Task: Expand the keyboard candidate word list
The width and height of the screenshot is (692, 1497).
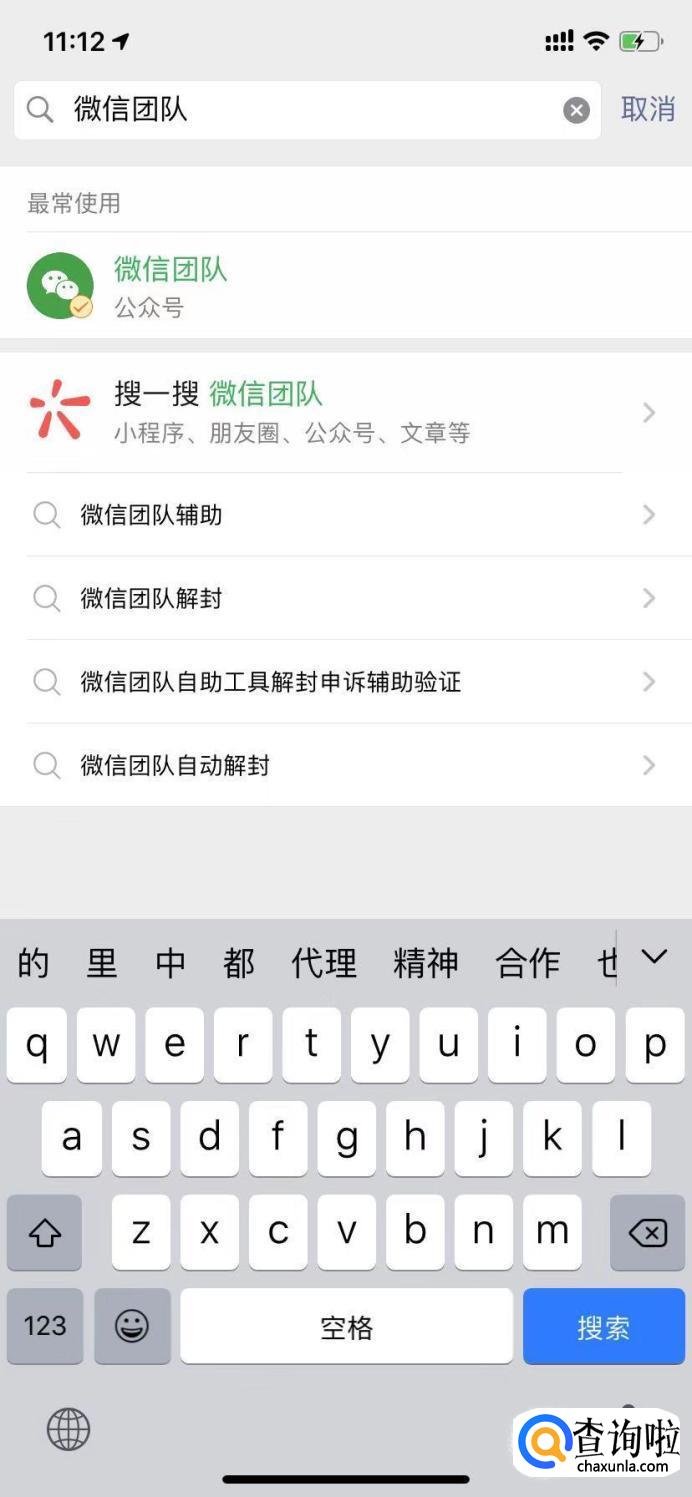Action: coord(654,958)
